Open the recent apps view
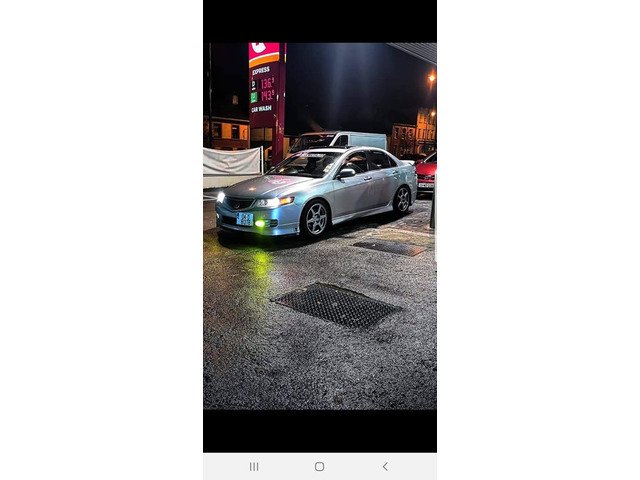 [x=254, y=466]
